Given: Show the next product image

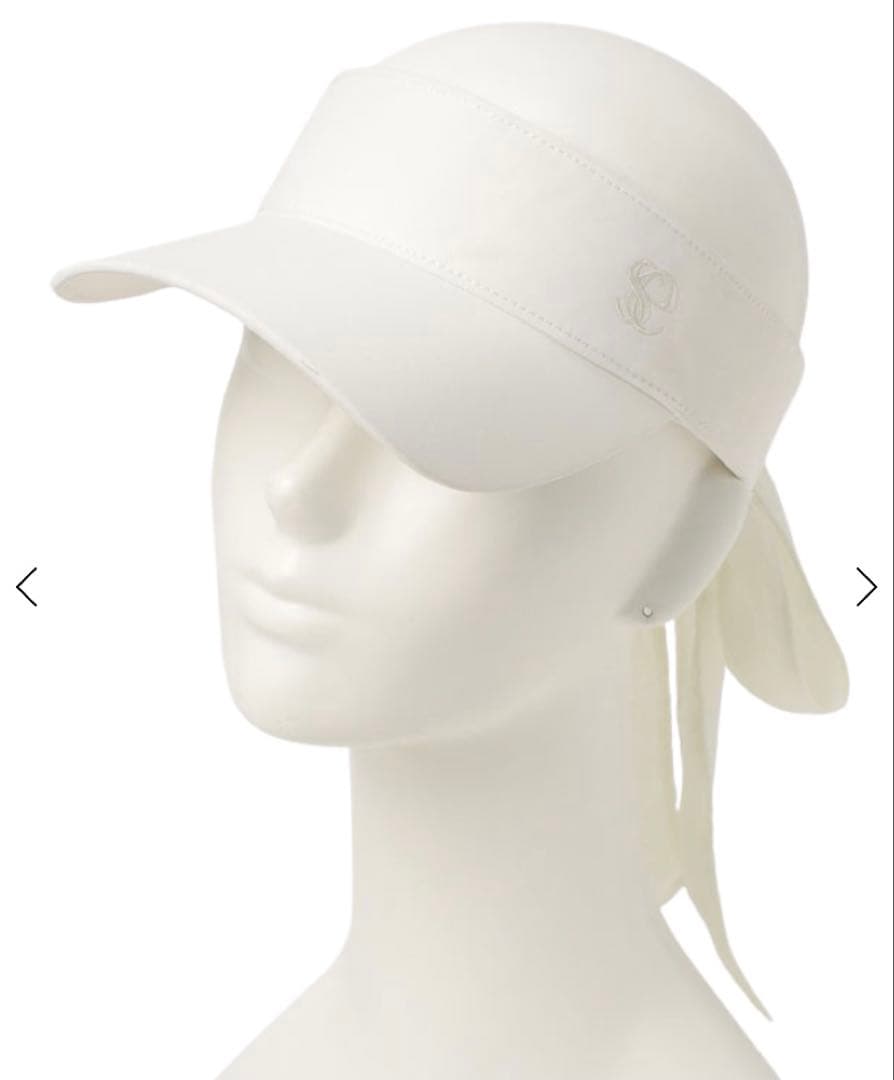Looking at the screenshot, I should pyautogui.click(x=866, y=587).
